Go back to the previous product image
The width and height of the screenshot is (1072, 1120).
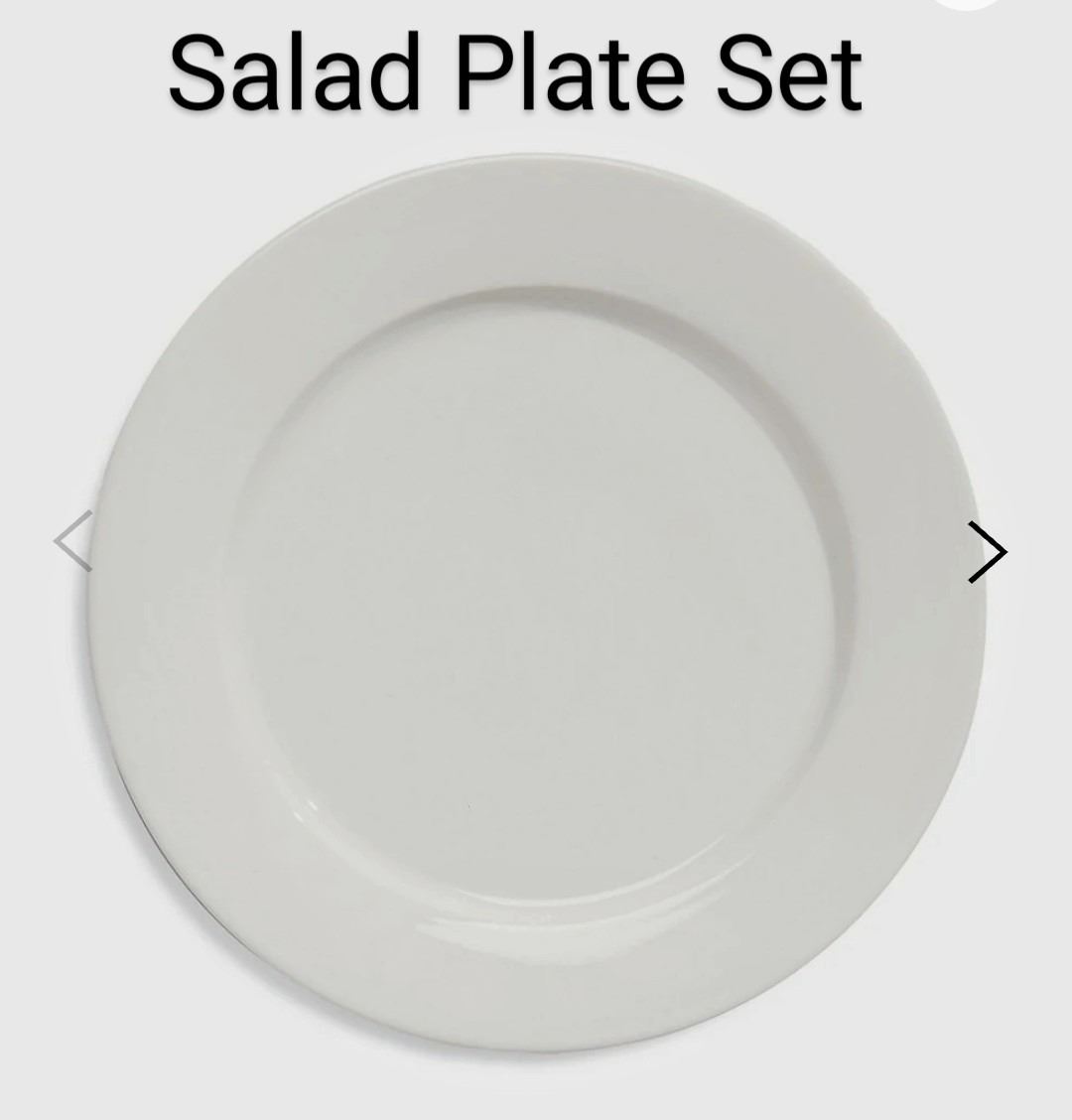point(73,541)
